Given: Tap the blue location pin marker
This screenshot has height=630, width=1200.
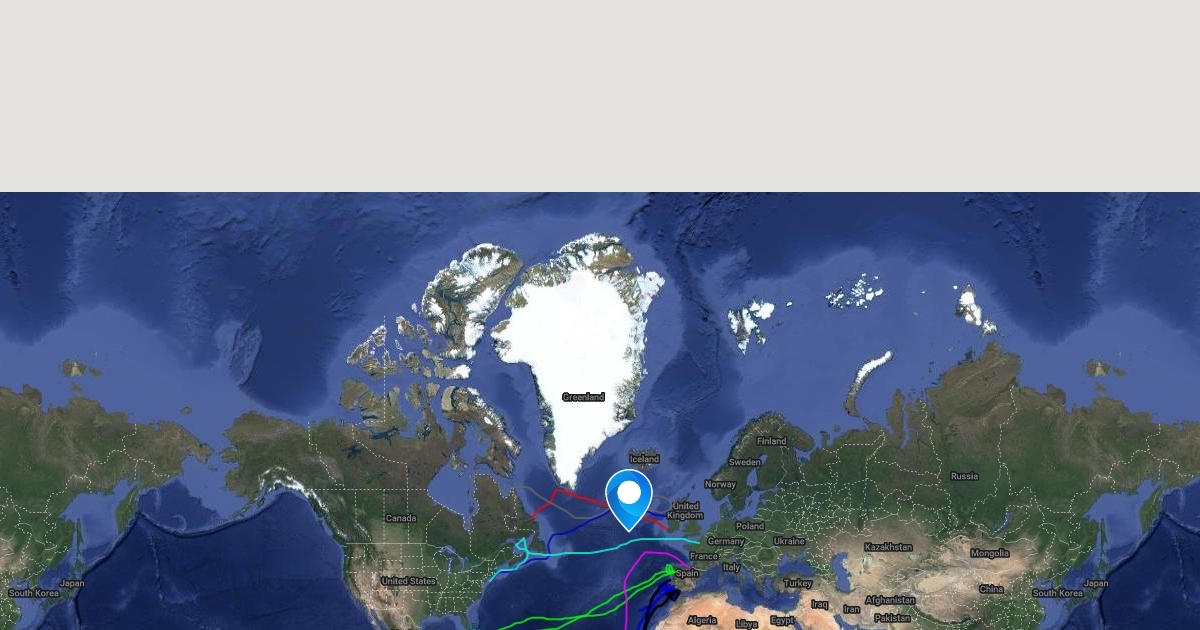Looking at the screenshot, I should tap(629, 499).
